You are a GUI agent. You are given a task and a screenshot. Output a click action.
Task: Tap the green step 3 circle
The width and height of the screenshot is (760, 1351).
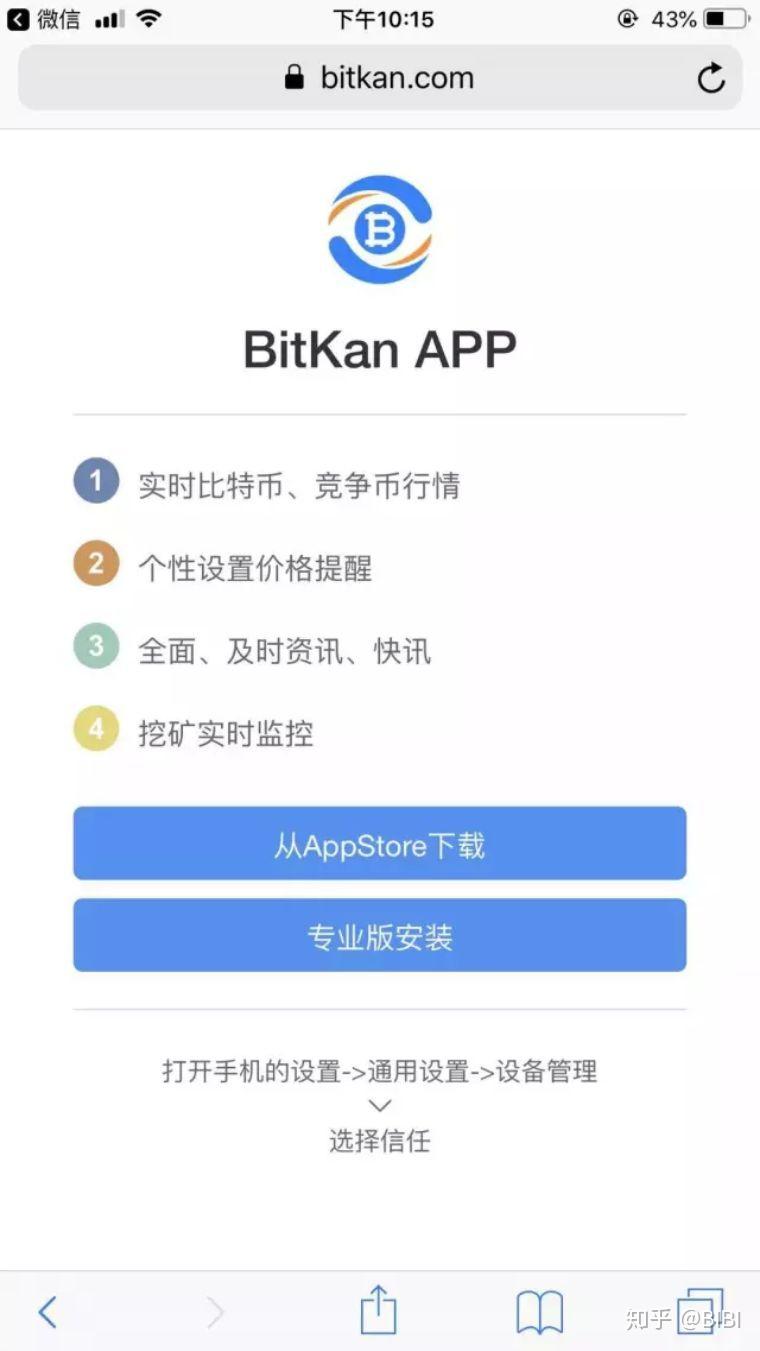[96, 646]
